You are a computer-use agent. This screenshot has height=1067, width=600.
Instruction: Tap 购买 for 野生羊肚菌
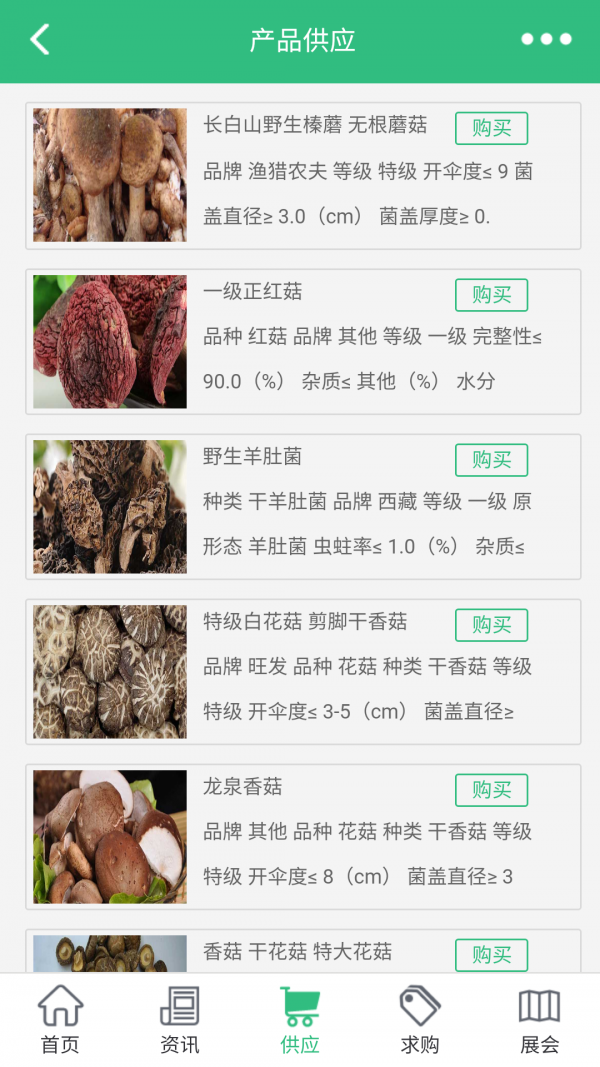point(491,459)
